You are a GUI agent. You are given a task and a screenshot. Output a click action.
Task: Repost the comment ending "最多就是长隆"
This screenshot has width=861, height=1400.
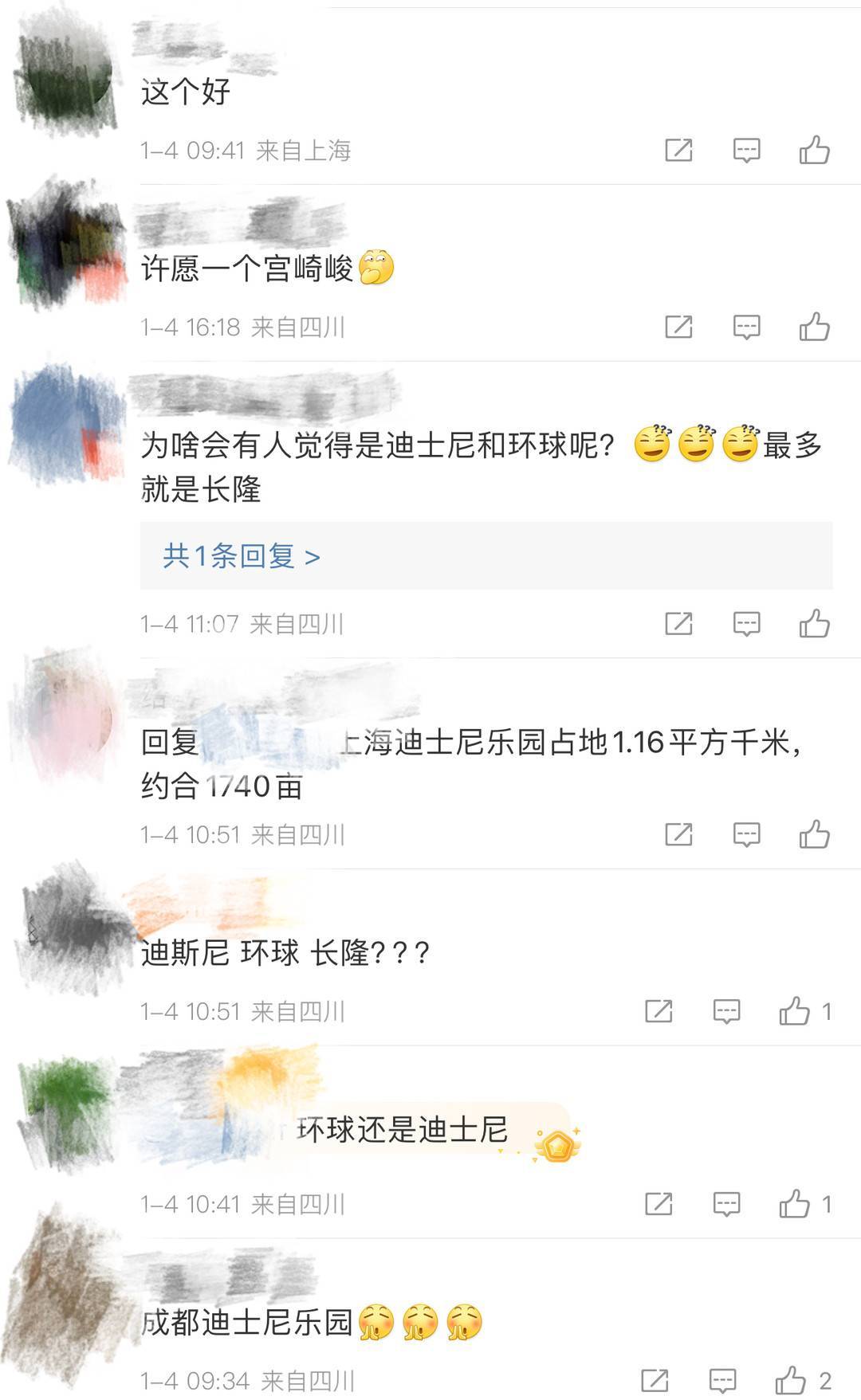pyautogui.click(x=678, y=624)
